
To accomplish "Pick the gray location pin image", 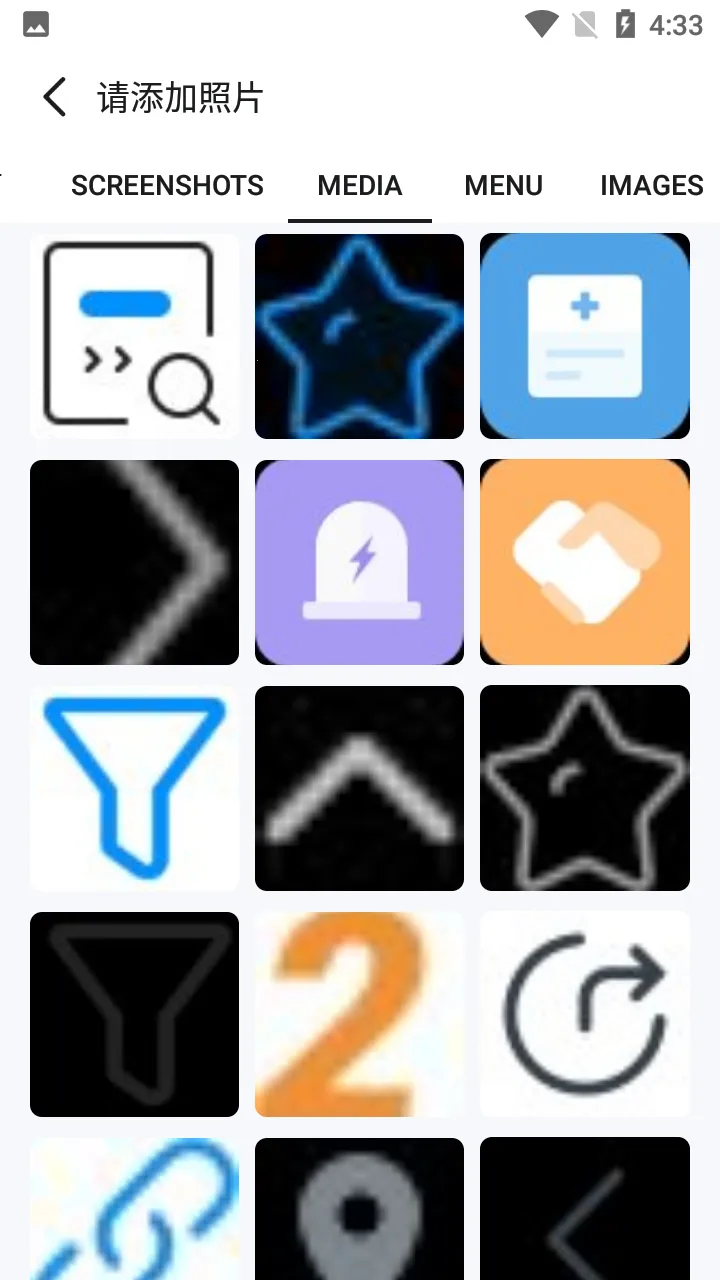I will coord(360,1212).
